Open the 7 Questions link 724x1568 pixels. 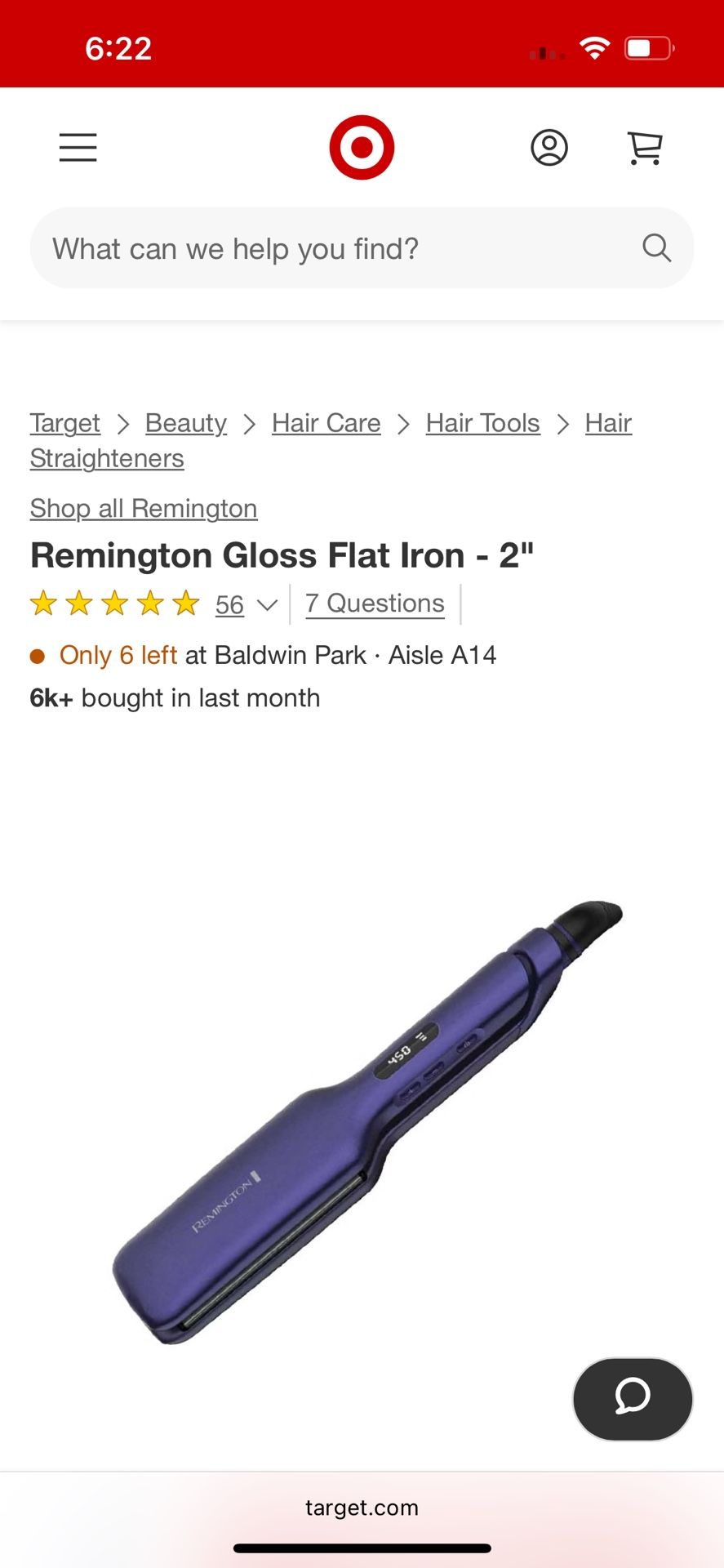[x=374, y=603]
